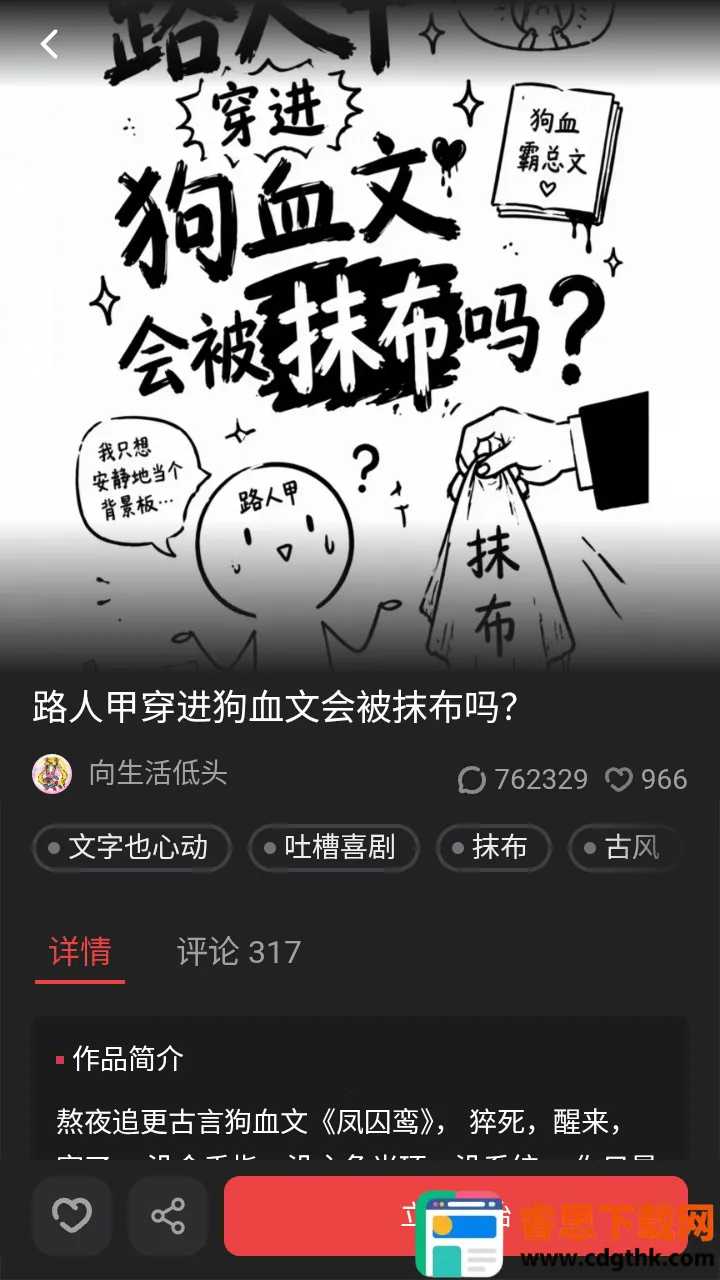
Task: Switch to the 详情 tab
Action: tap(80, 952)
